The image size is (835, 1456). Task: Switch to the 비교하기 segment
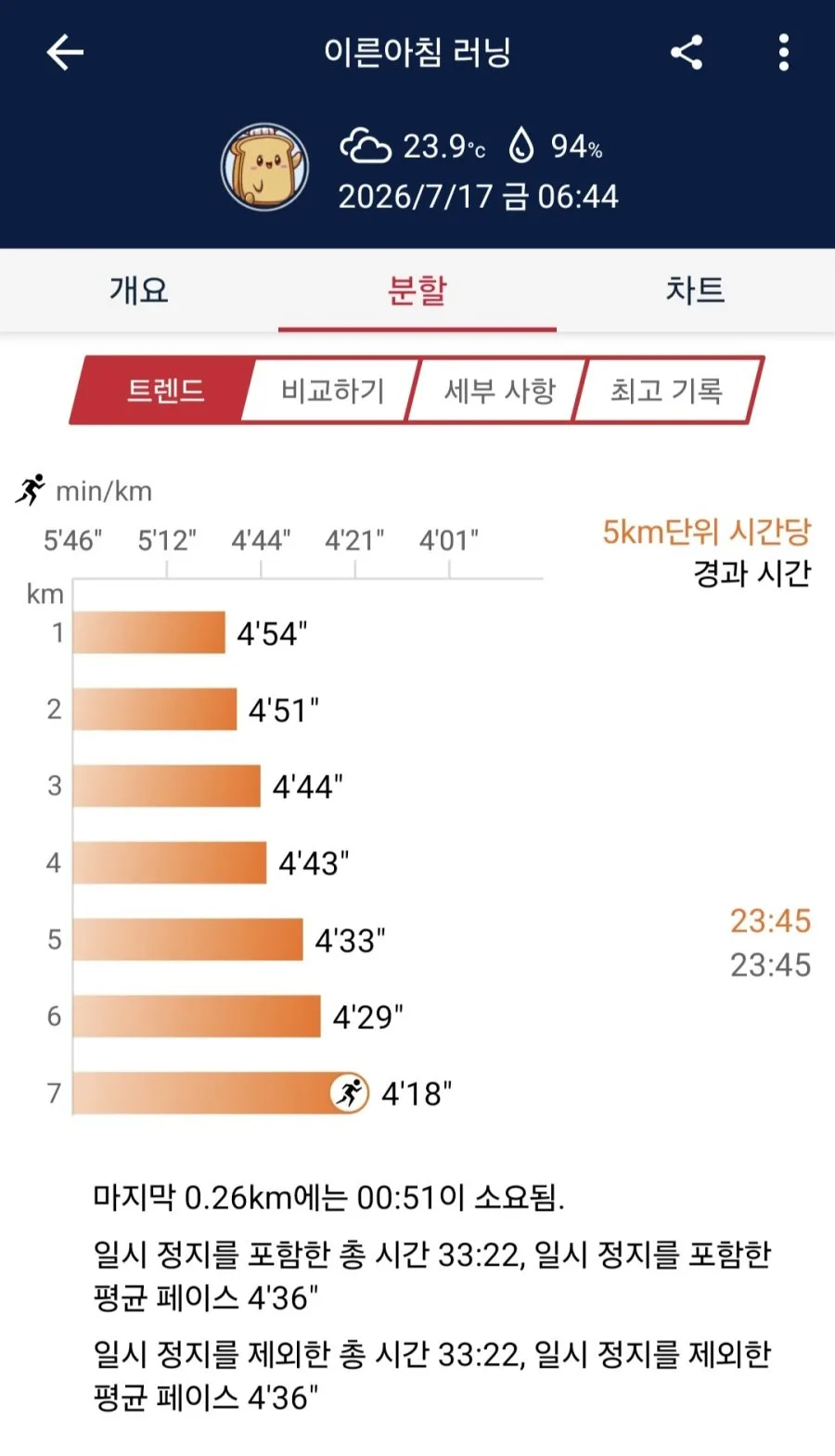click(x=332, y=391)
